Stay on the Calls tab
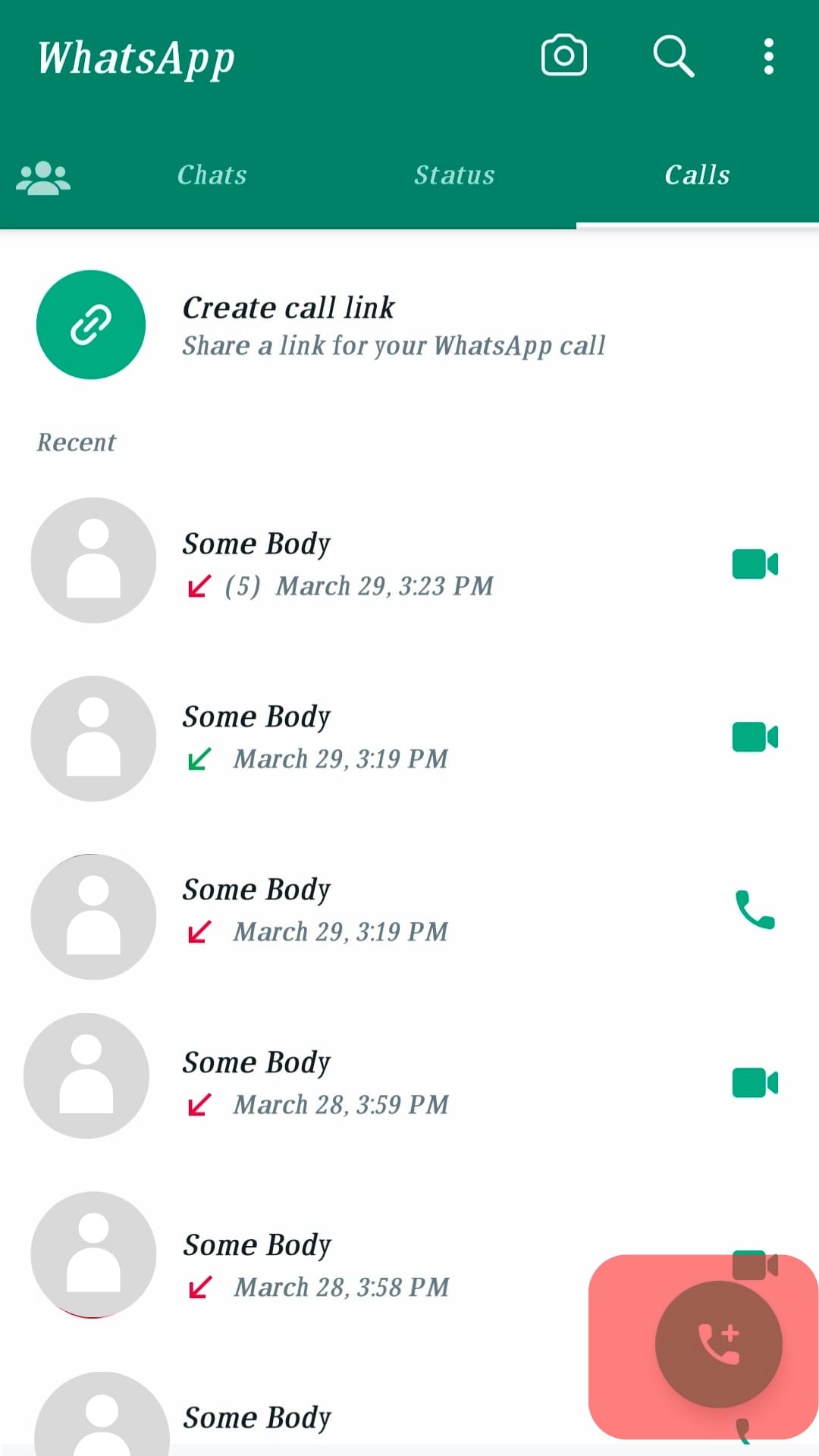This screenshot has width=819, height=1456. (x=697, y=176)
